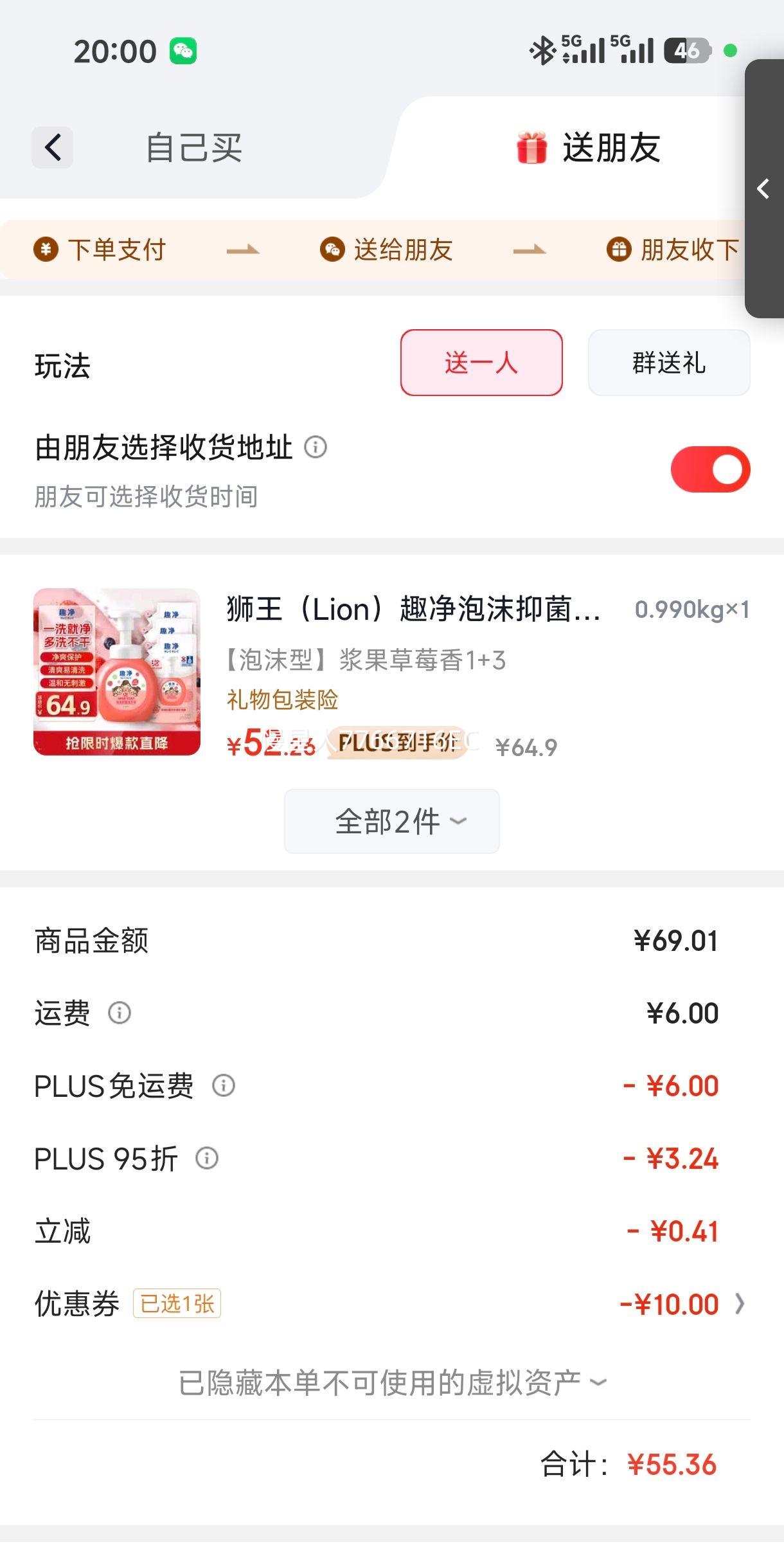Expand 全部2件 to view all items
Screen dimensions: 784x1545
[x=391, y=821]
